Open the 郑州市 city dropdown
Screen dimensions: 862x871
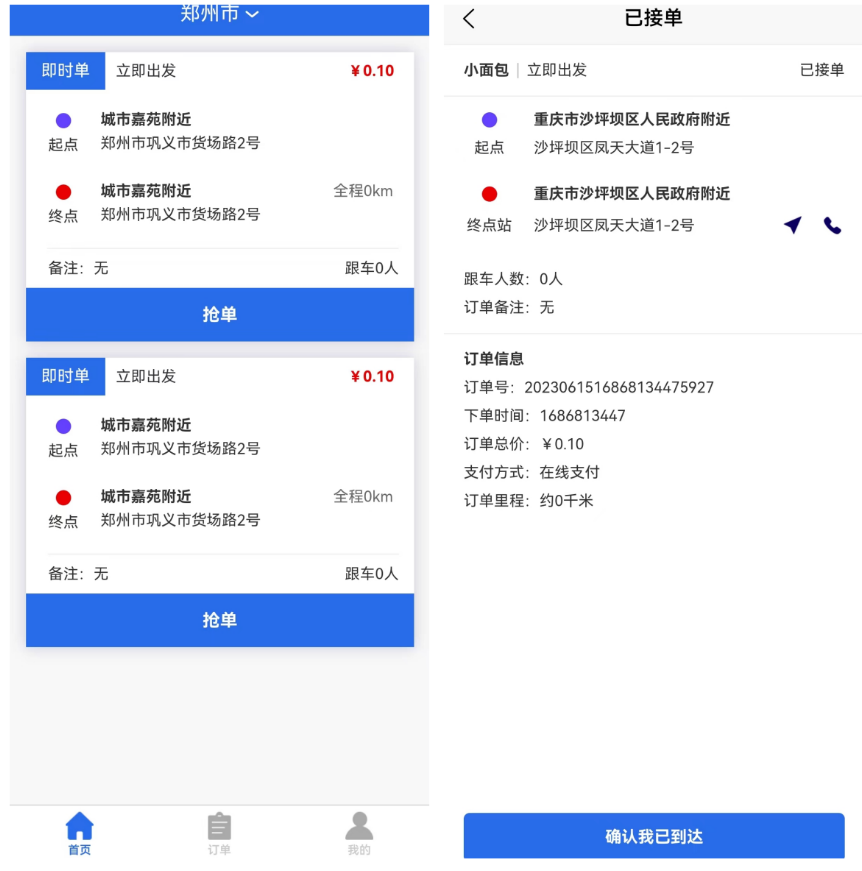click(x=220, y=14)
